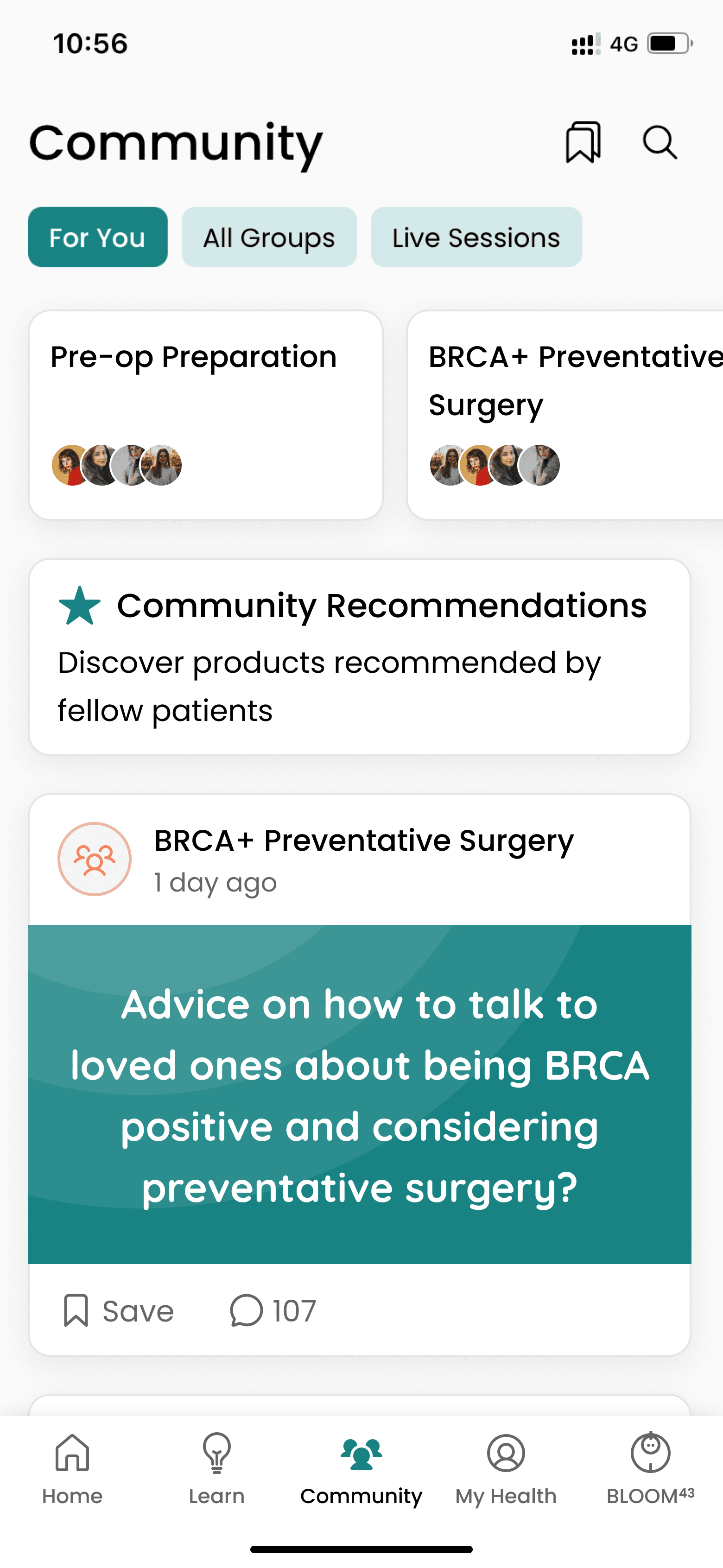
Task: Select the For You tab
Action: pyautogui.click(x=97, y=237)
